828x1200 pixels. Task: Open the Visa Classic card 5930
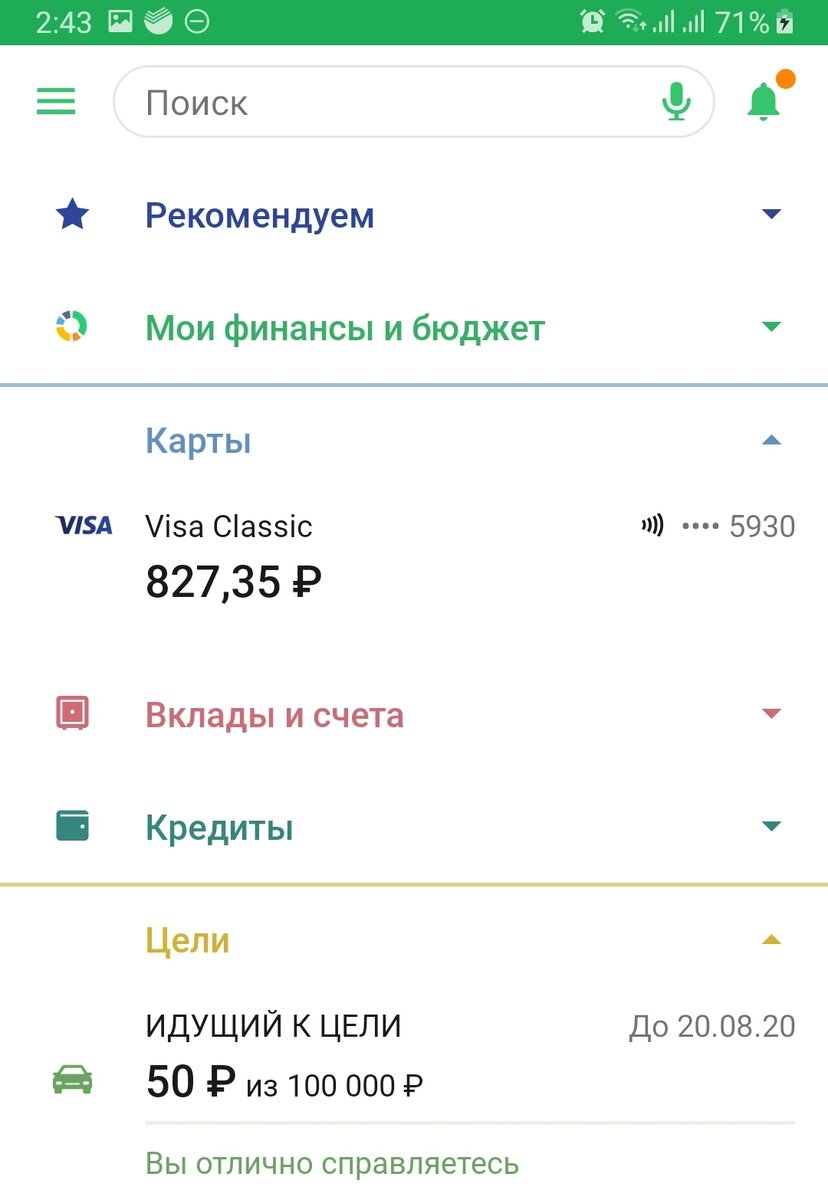[x=420, y=555]
